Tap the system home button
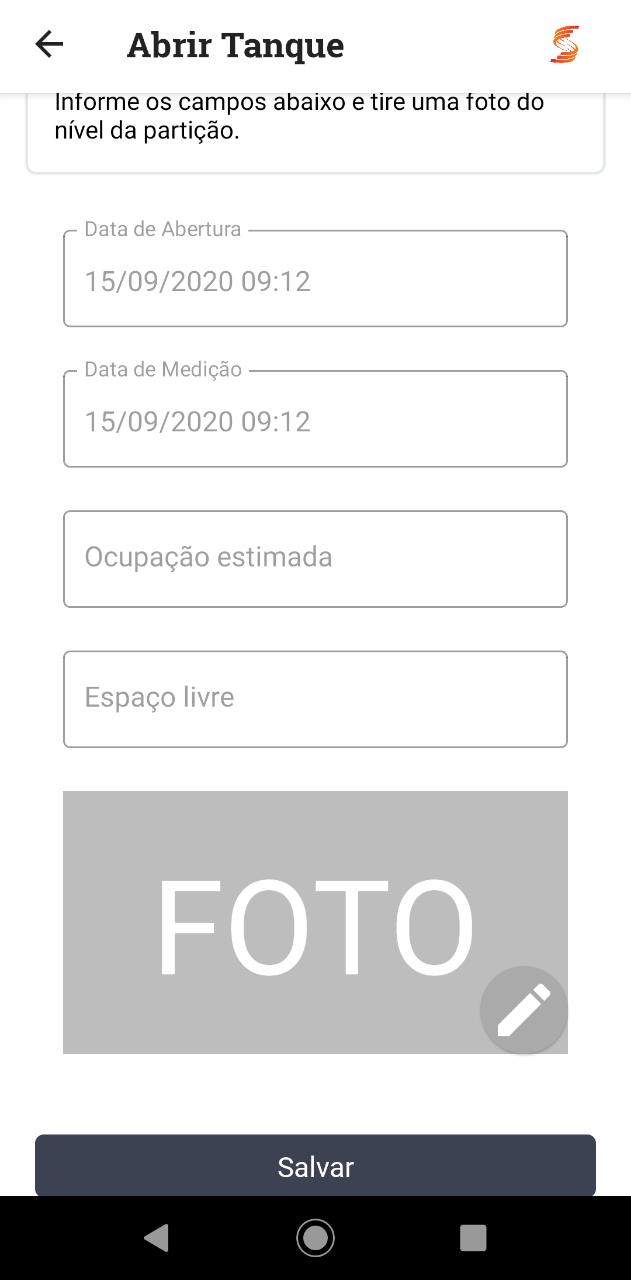631x1280 pixels. [x=315, y=1238]
